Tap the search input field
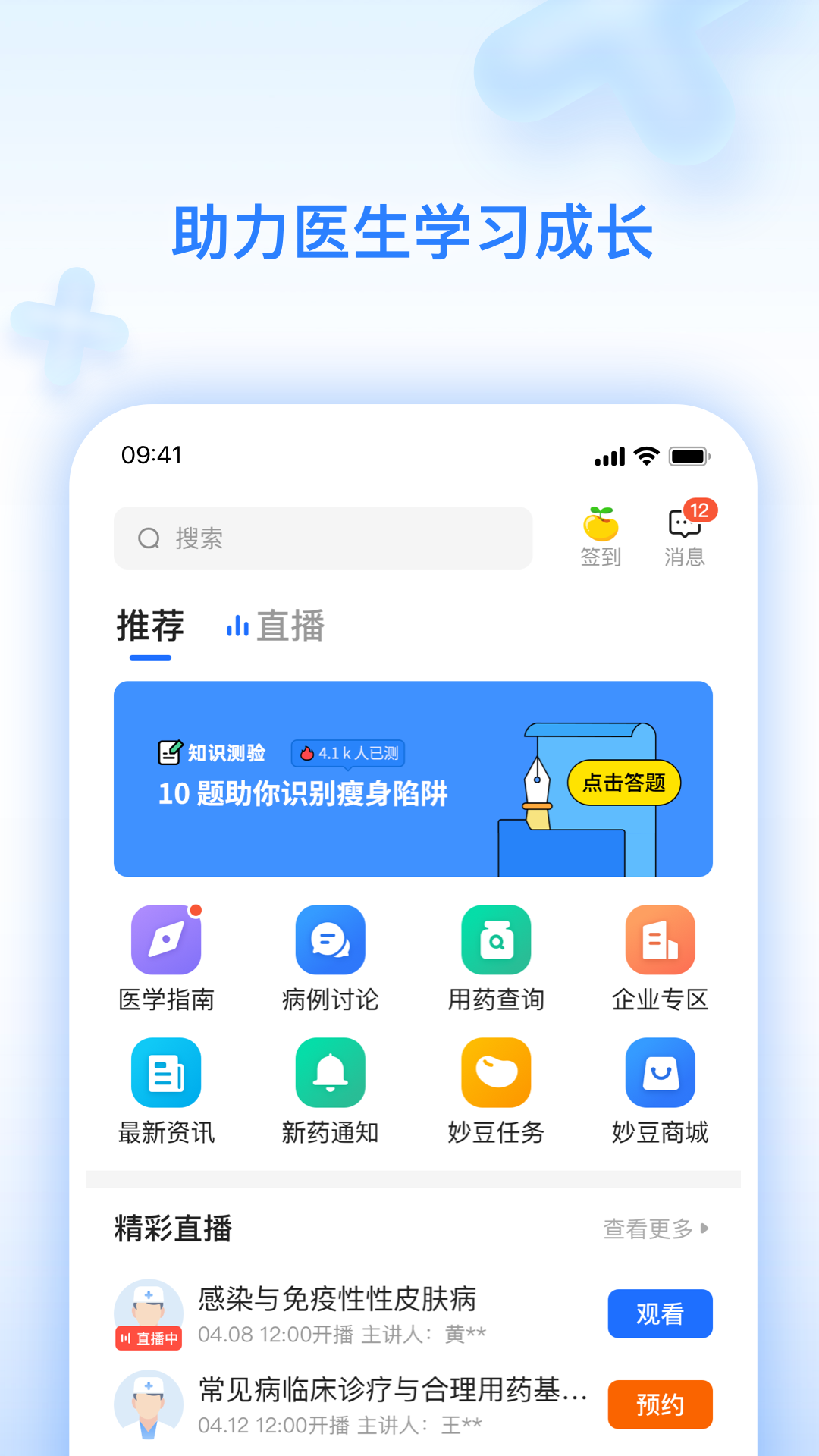 click(323, 538)
